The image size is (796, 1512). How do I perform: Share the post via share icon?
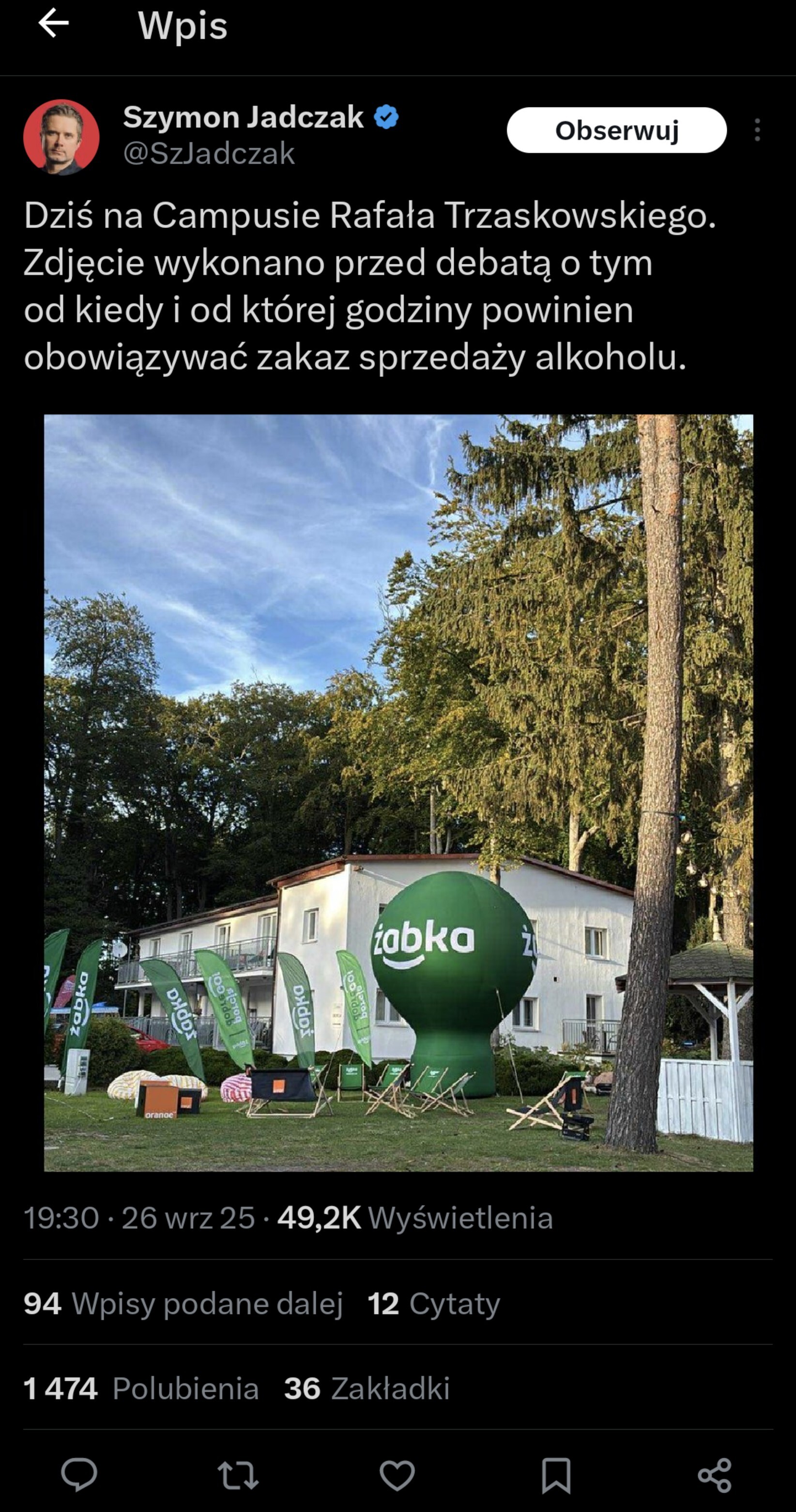click(x=714, y=1474)
